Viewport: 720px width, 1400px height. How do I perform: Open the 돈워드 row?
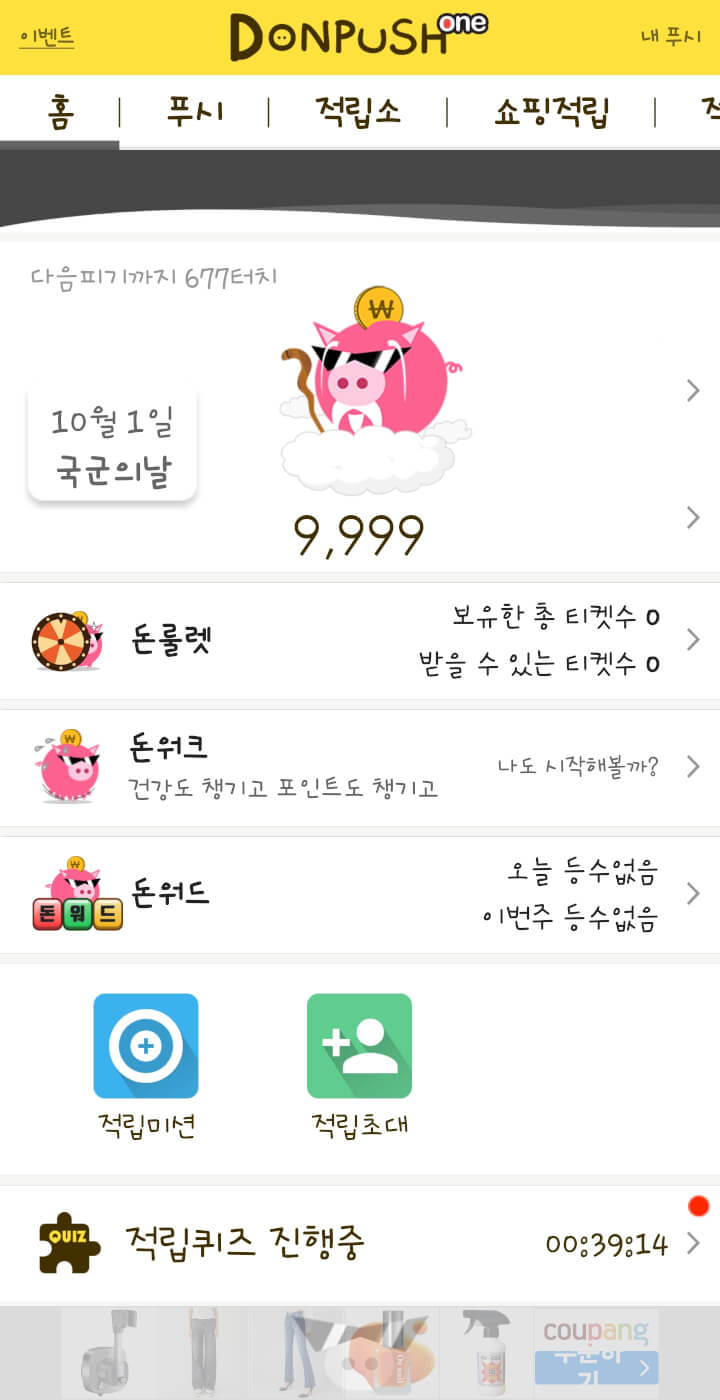[x=360, y=894]
